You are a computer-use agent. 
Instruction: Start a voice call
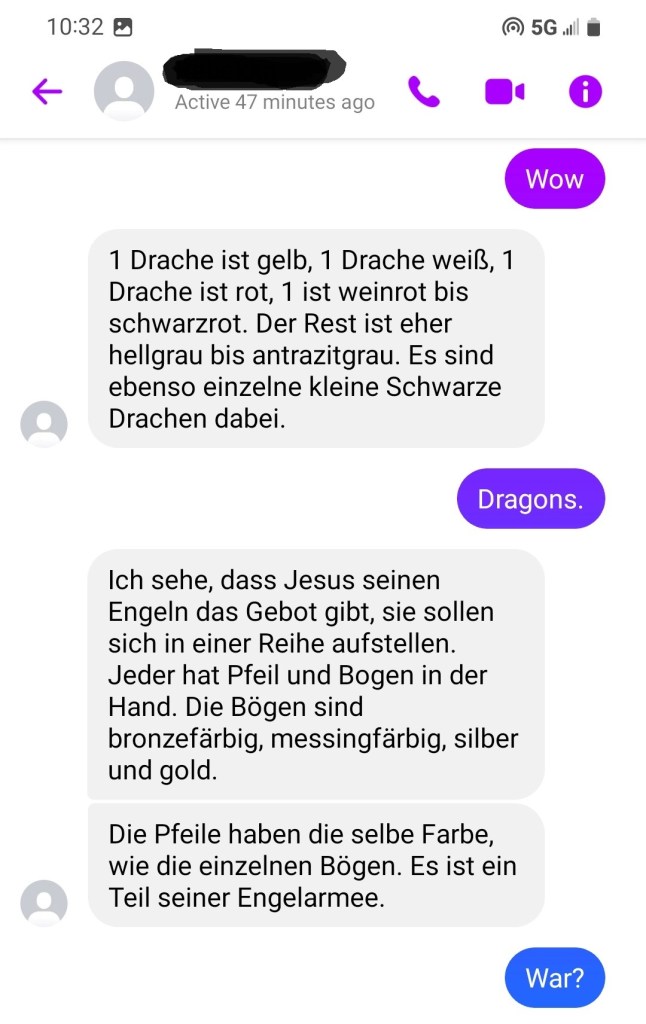(424, 92)
